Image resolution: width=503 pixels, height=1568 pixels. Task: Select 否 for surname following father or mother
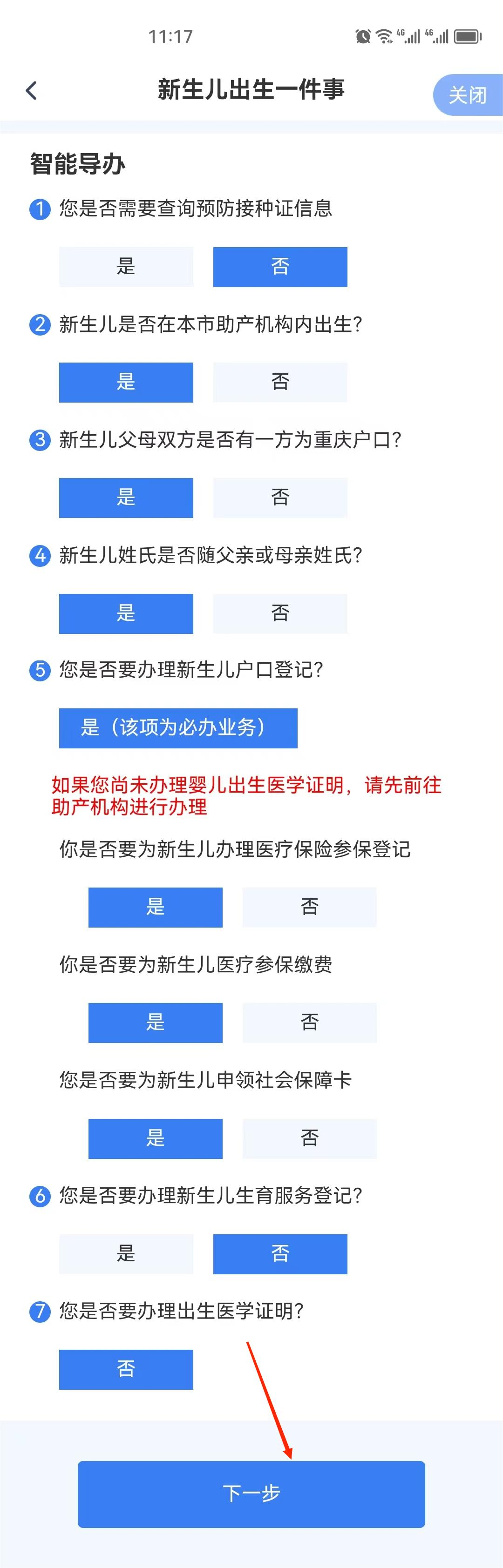point(280,613)
